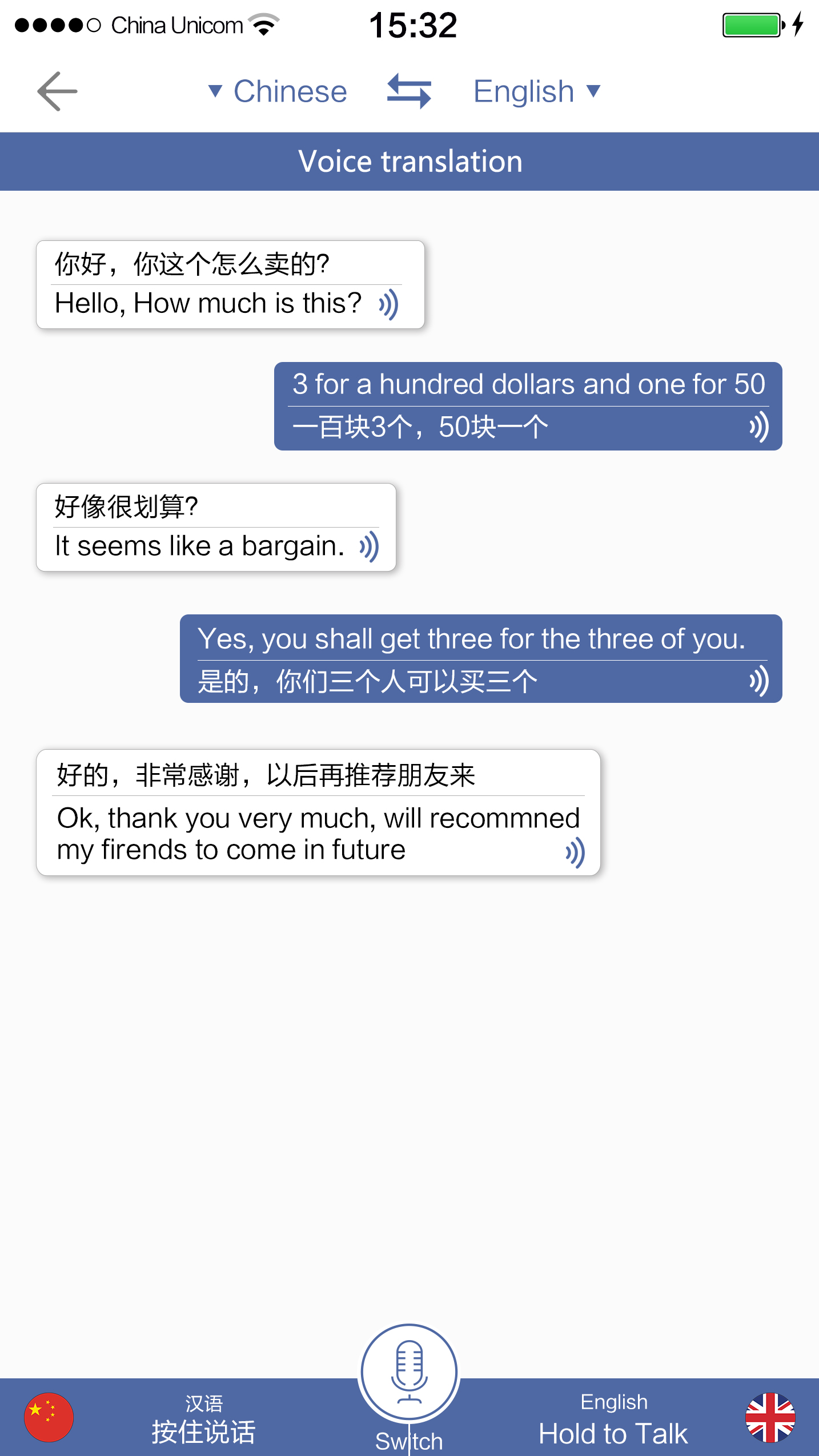Play audio for "Yes, you shall get three" message
This screenshot has height=1456, width=819.
pos(759,681)
